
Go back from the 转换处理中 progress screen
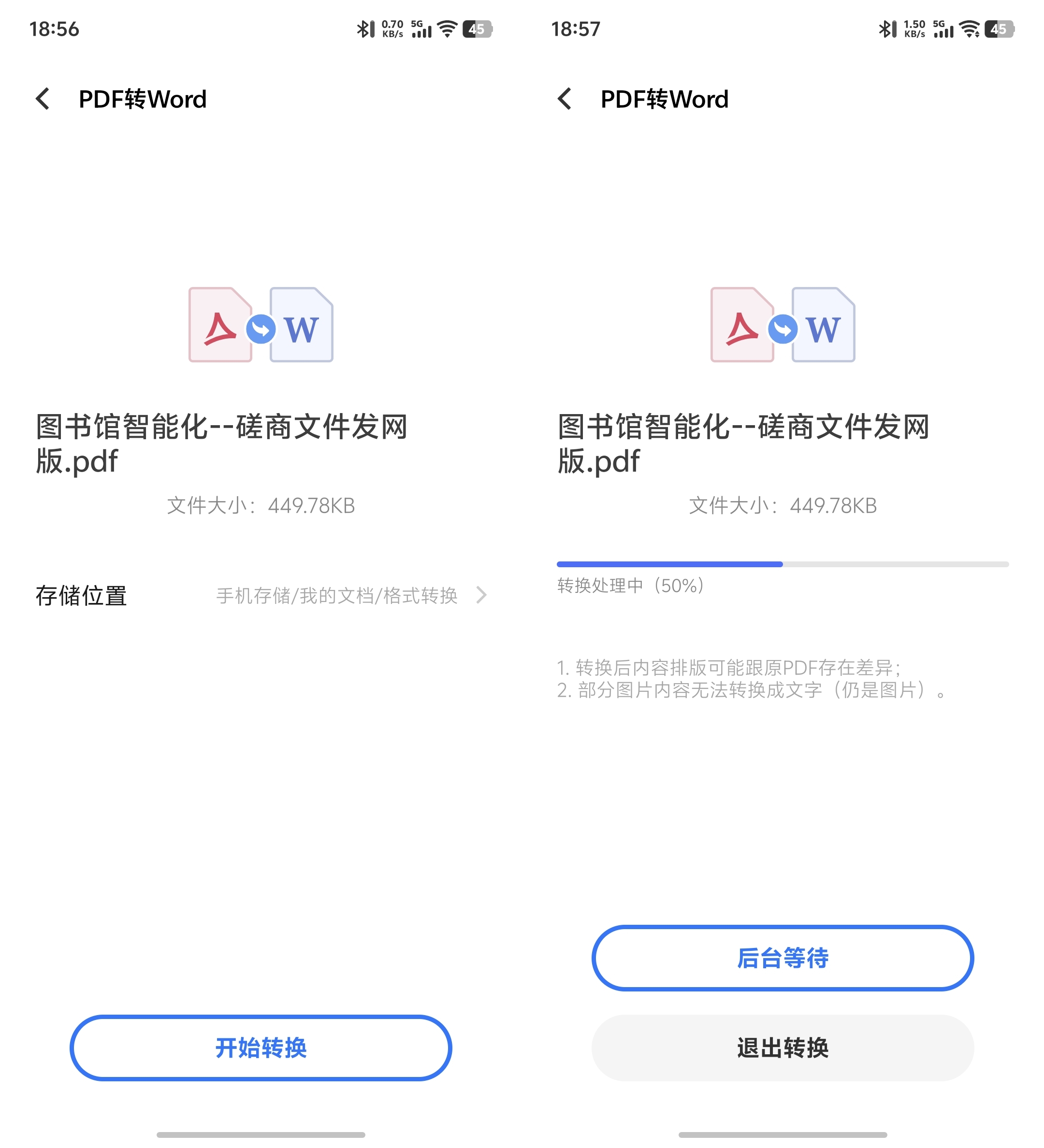point(565,99)
